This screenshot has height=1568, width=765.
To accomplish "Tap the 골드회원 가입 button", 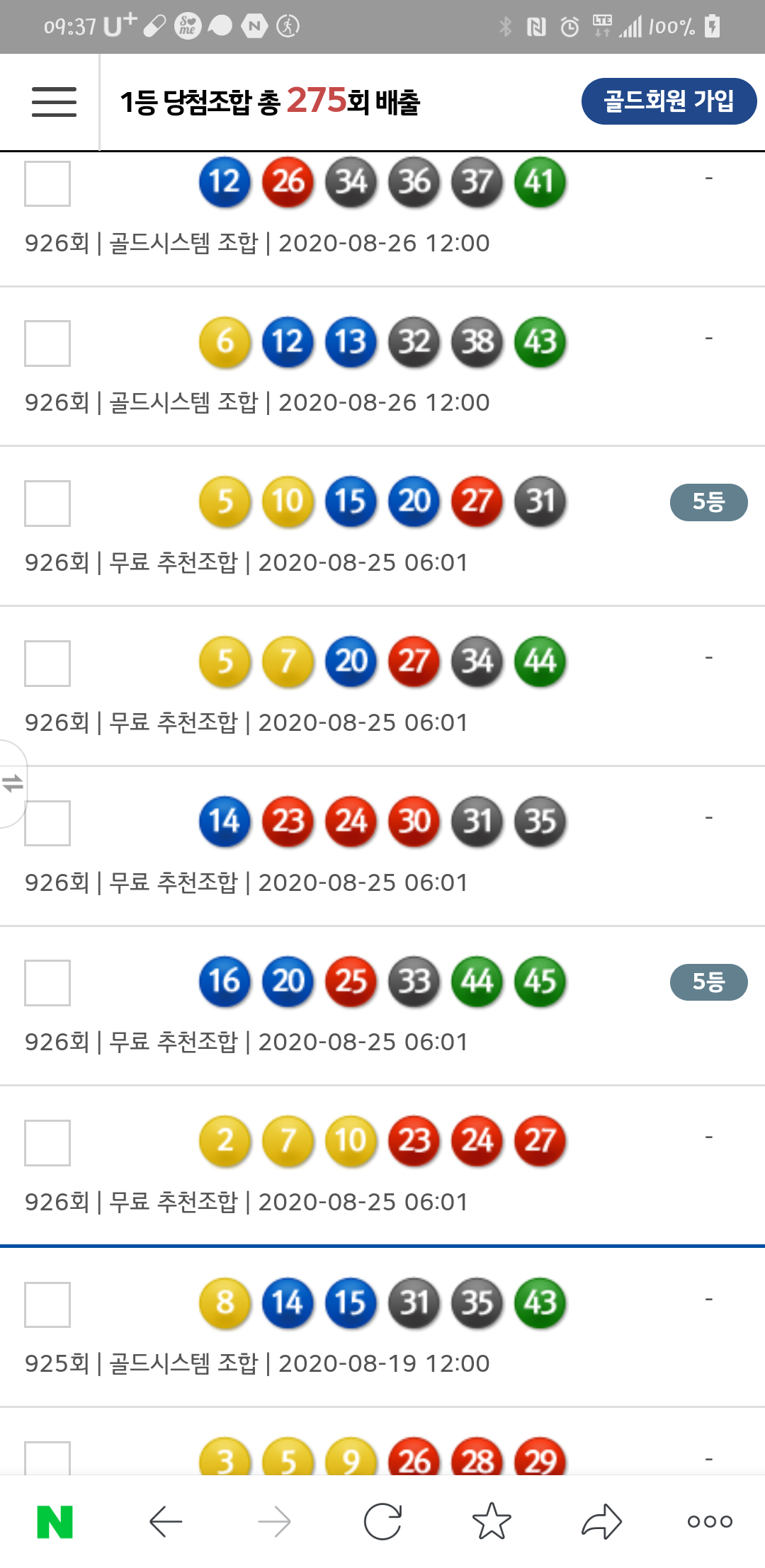I will [x=669, y=101].
